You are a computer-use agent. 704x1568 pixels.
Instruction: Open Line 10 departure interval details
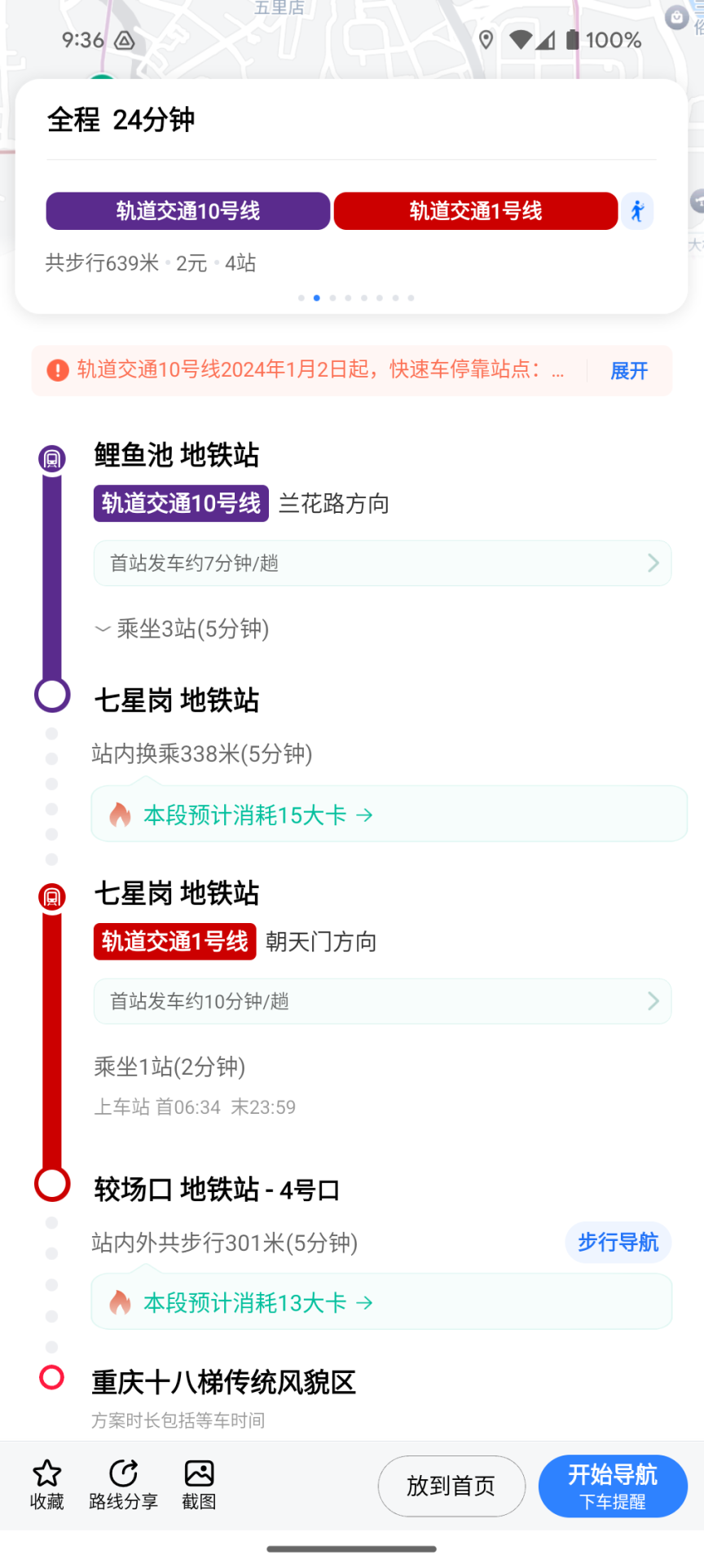coord(382,563)
